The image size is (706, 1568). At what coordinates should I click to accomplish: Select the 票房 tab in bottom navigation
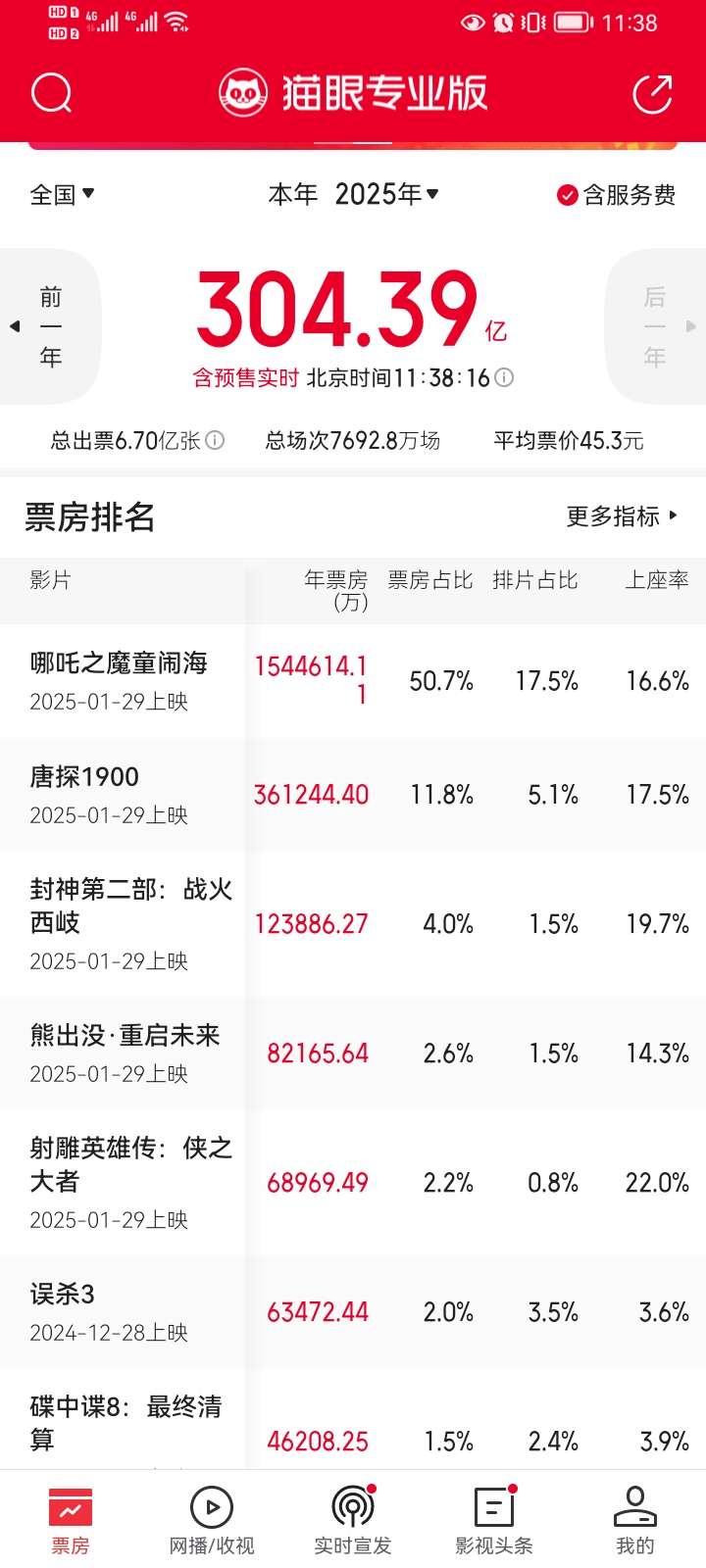click(71, 1520)
